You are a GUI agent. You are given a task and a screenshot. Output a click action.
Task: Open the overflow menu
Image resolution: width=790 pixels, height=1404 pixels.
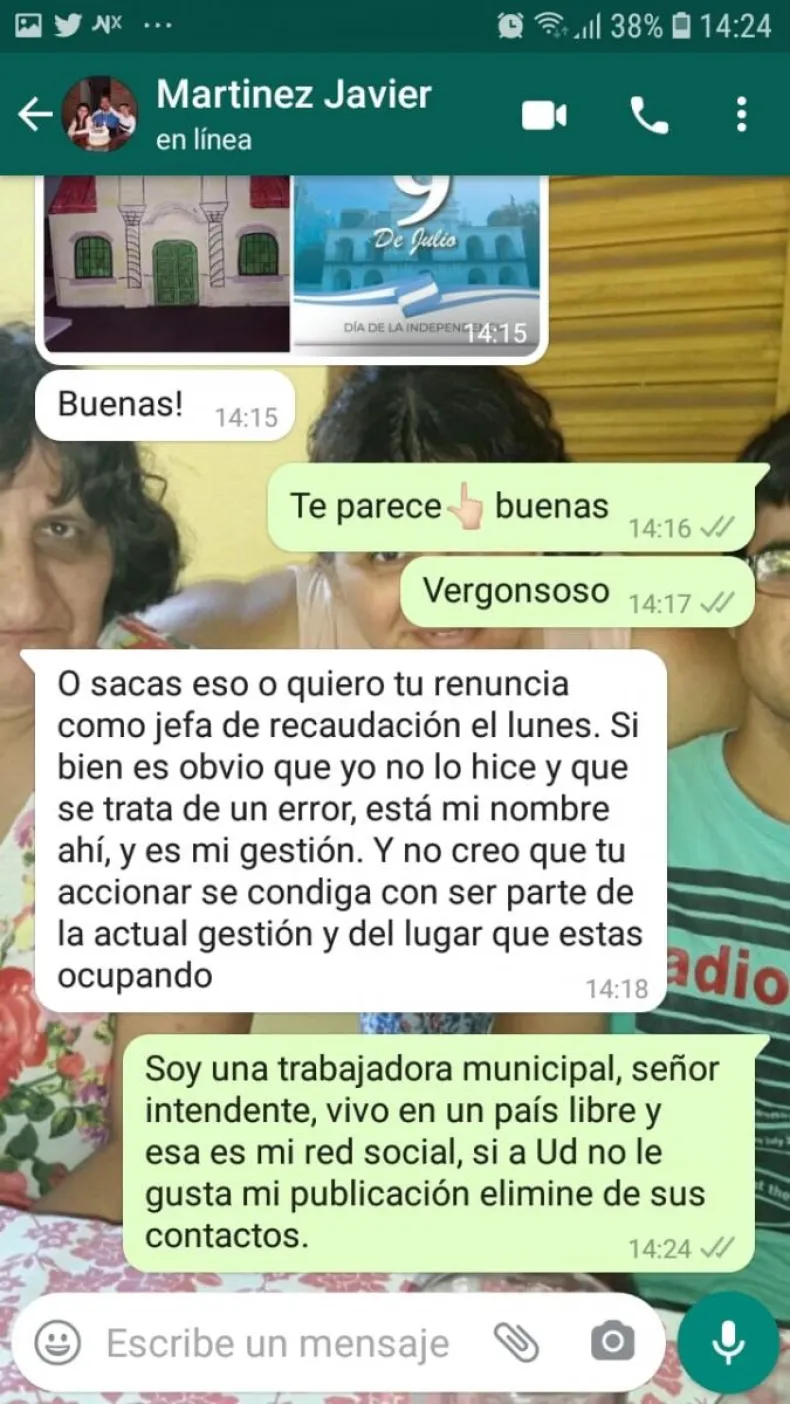coord(741,115)
